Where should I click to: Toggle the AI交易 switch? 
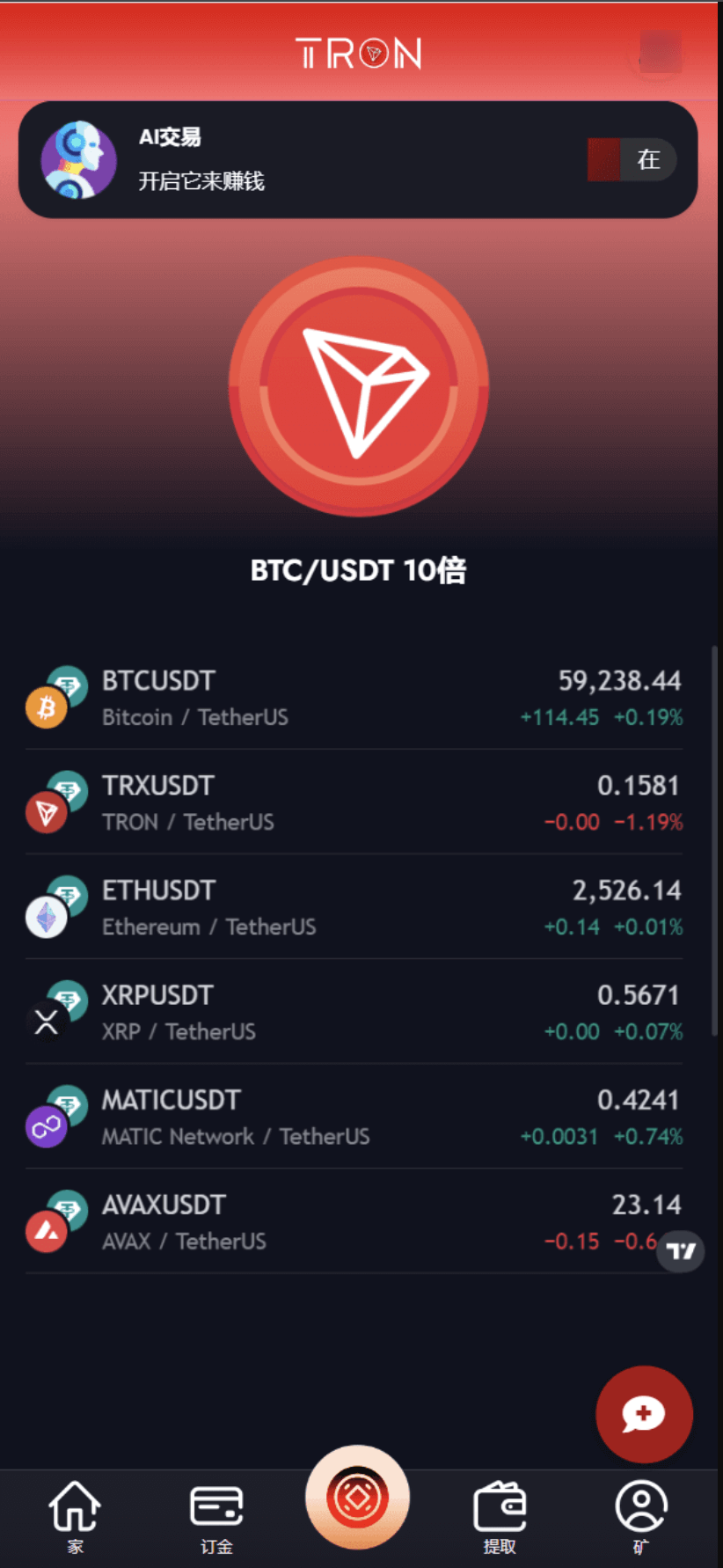(x=631, y=159)
